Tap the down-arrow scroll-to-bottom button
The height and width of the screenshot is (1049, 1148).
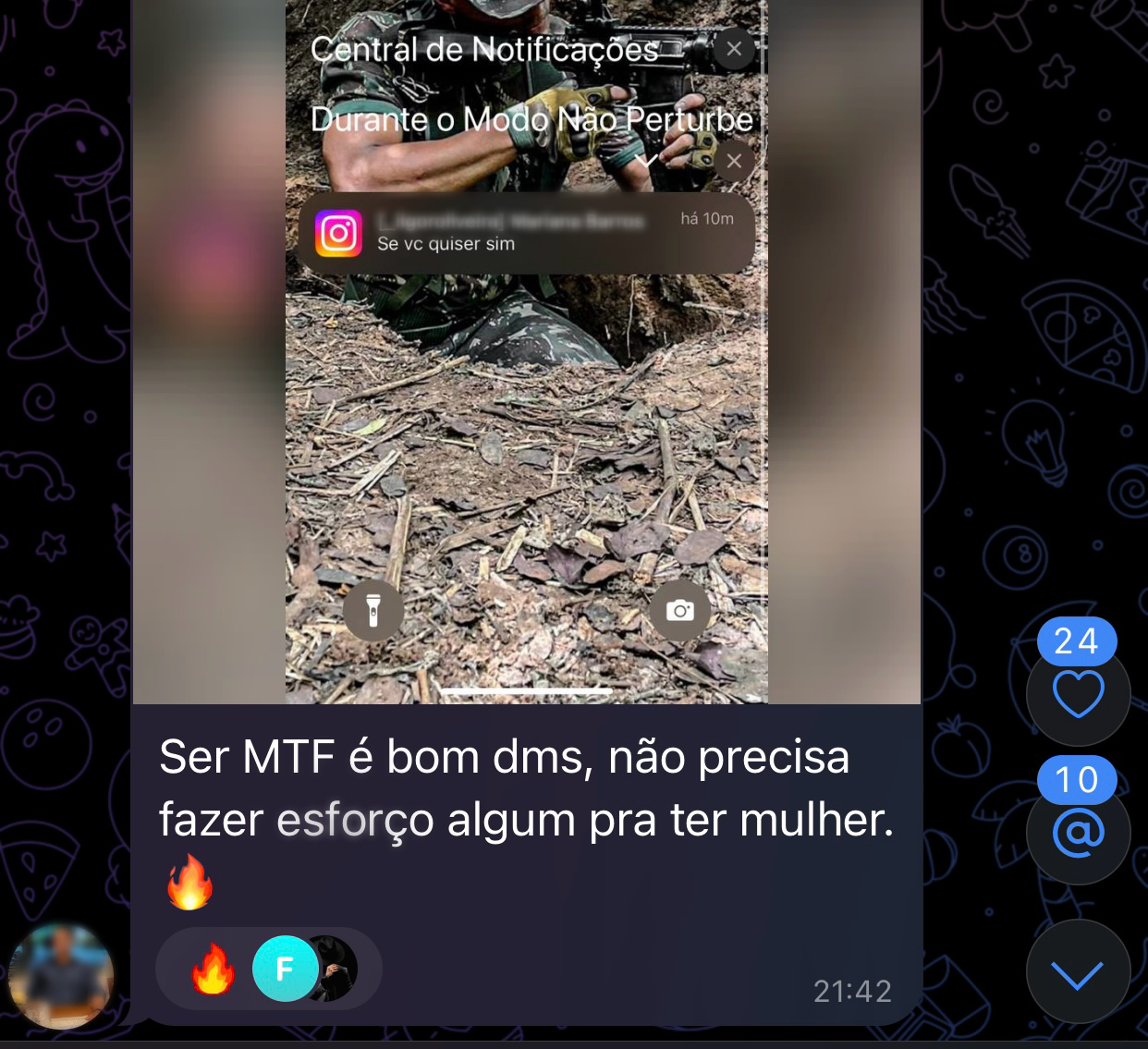1078,972
